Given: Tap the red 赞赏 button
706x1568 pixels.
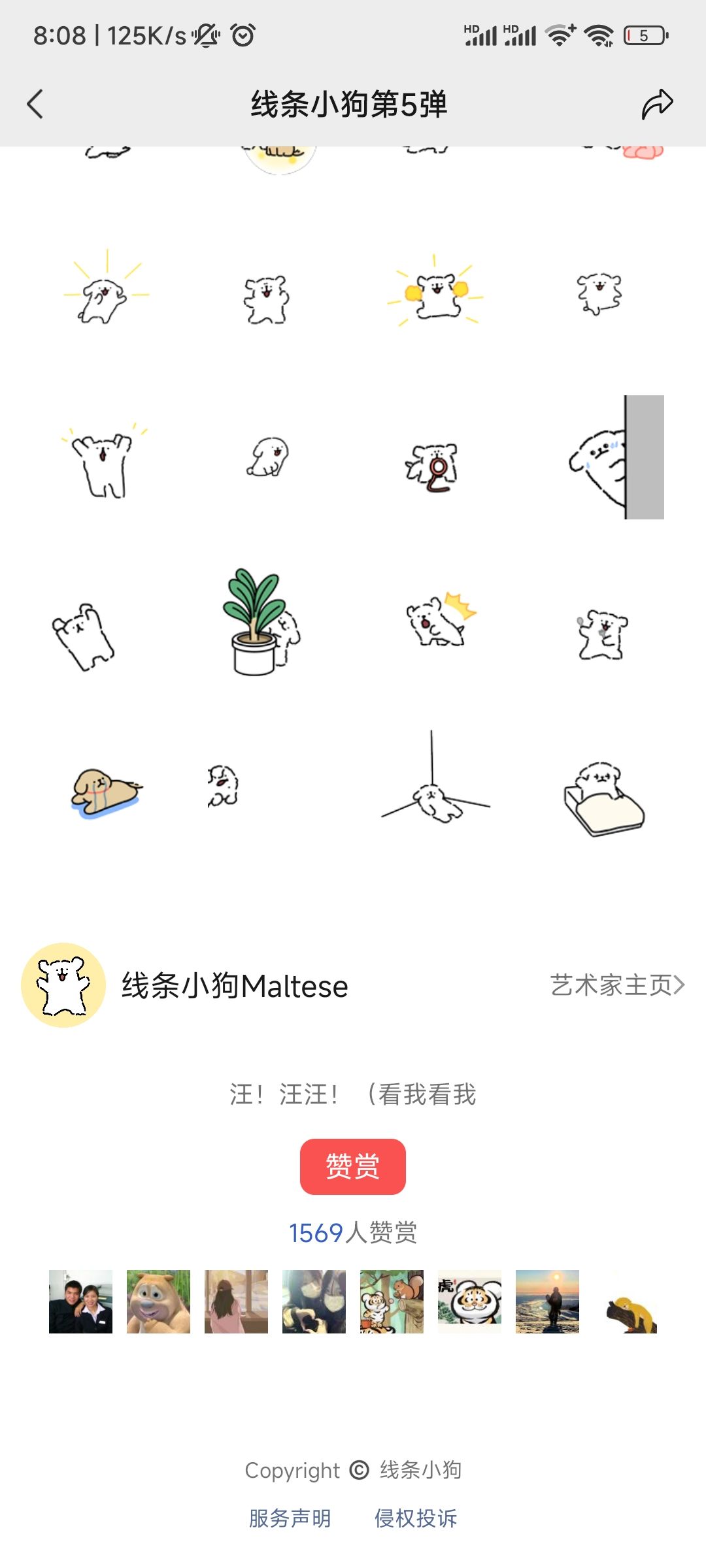Looking at the screenshot, I should (x=353, y=1166).
